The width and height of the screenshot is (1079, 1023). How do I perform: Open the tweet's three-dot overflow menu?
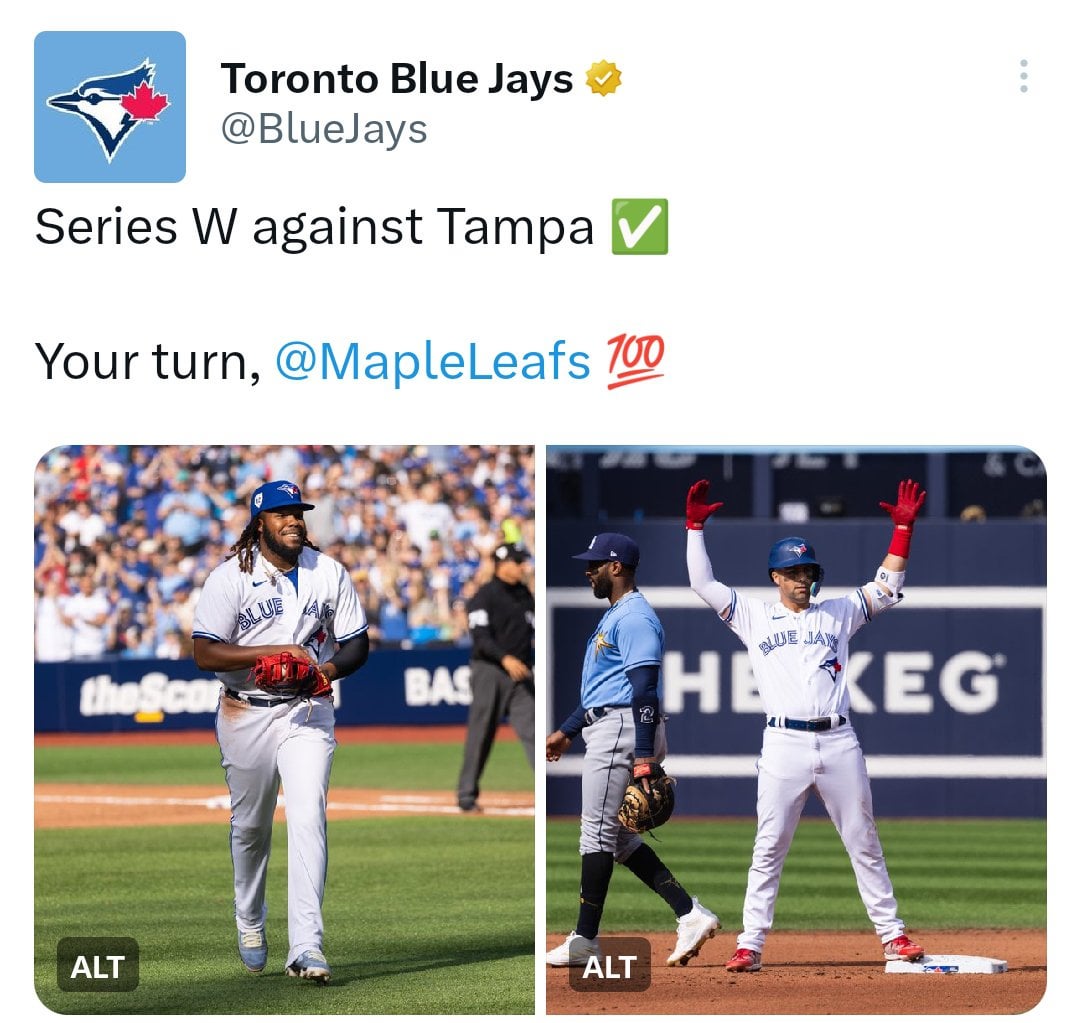point(1023,77)
